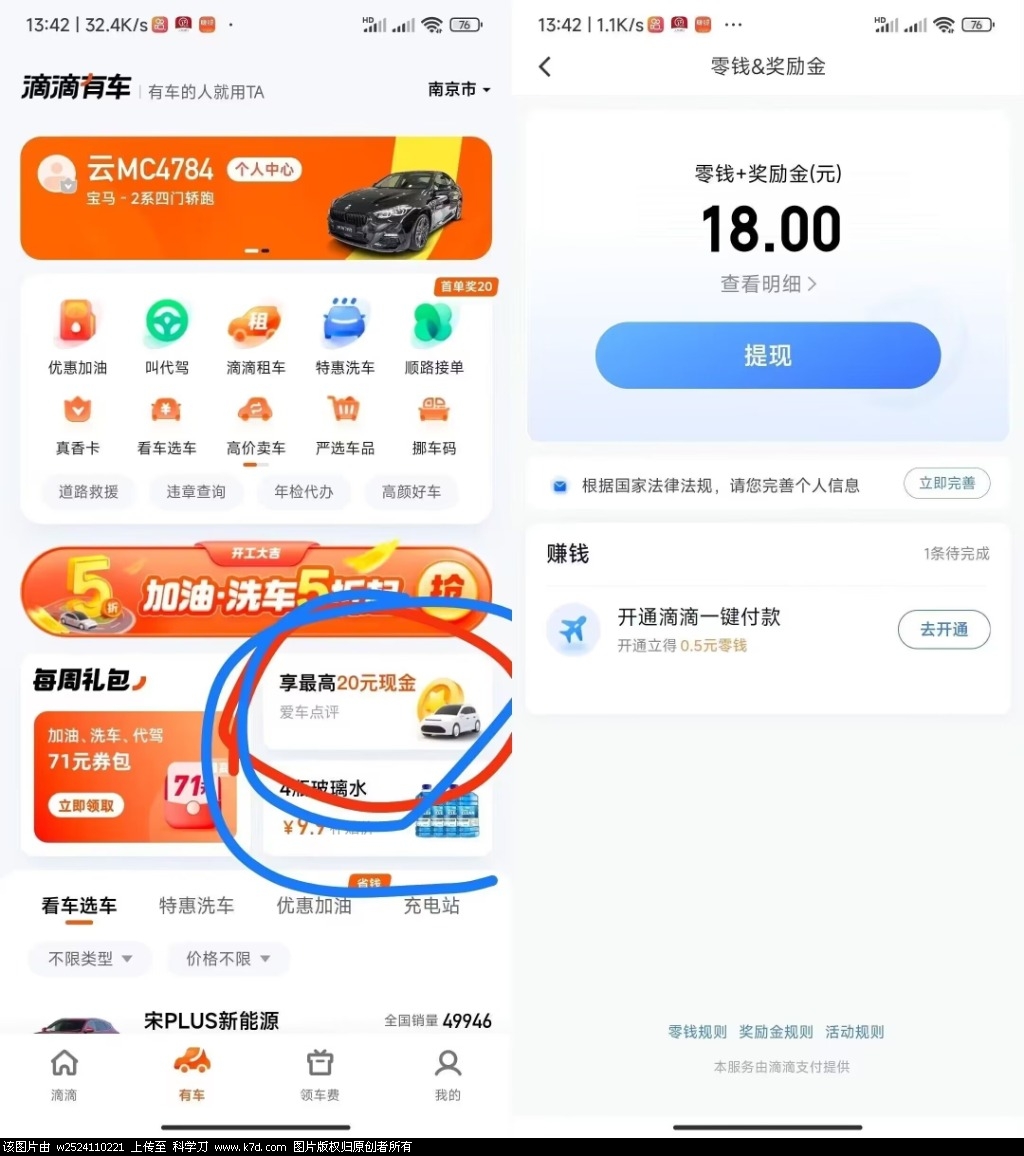
Task: Tap 立即完善 to complete personal info
Action: [946, 484]
